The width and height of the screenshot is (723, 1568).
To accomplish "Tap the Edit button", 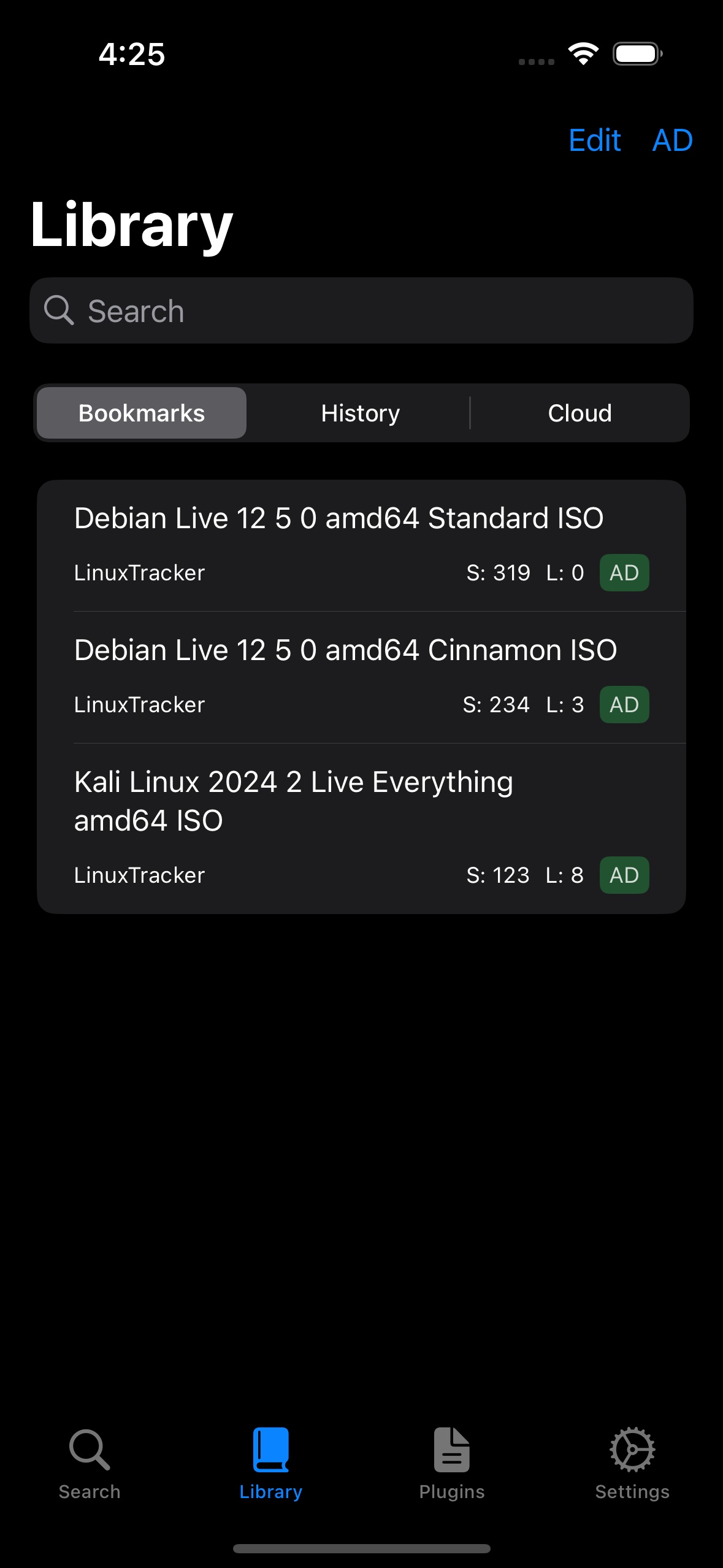I will (x=594, y=140).
